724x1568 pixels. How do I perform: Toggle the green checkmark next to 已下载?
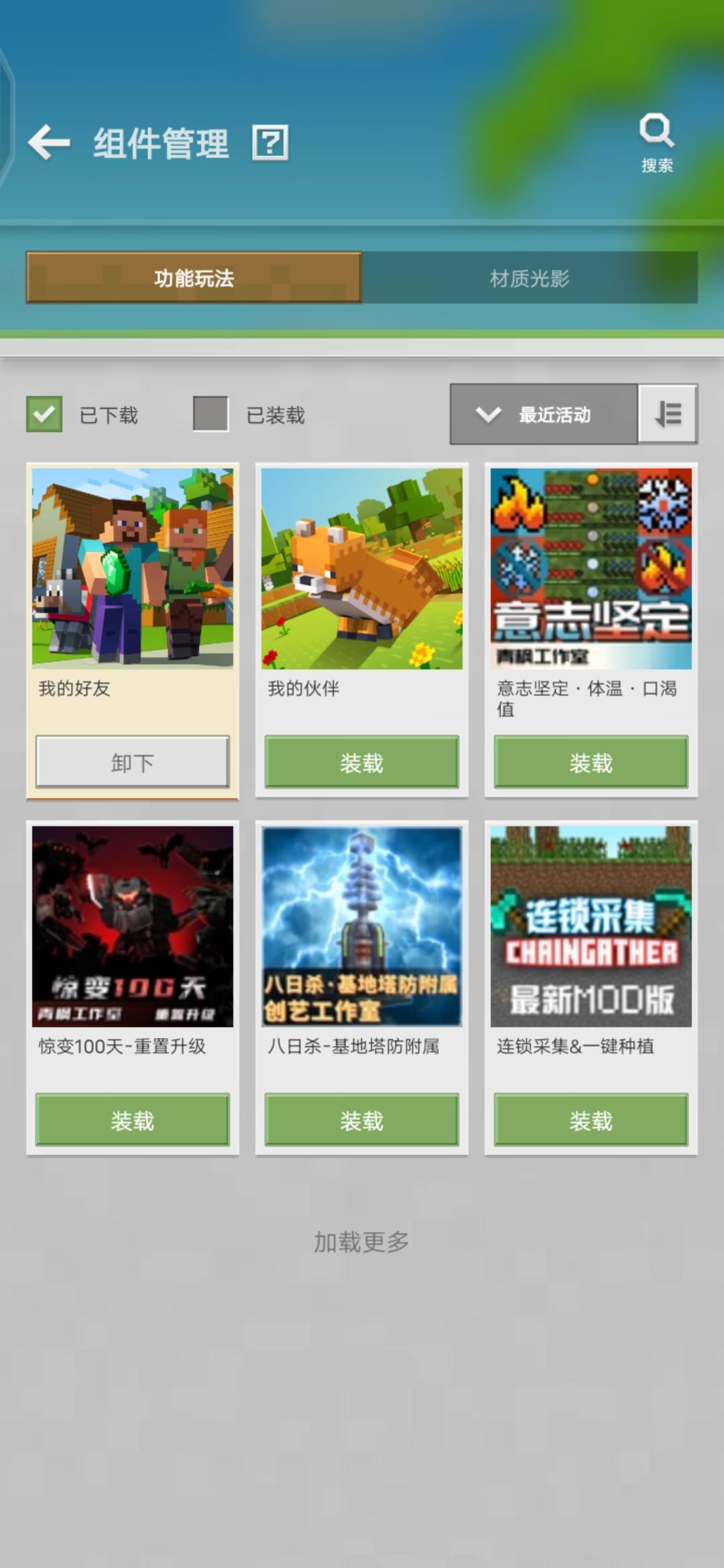pos(44,413)
